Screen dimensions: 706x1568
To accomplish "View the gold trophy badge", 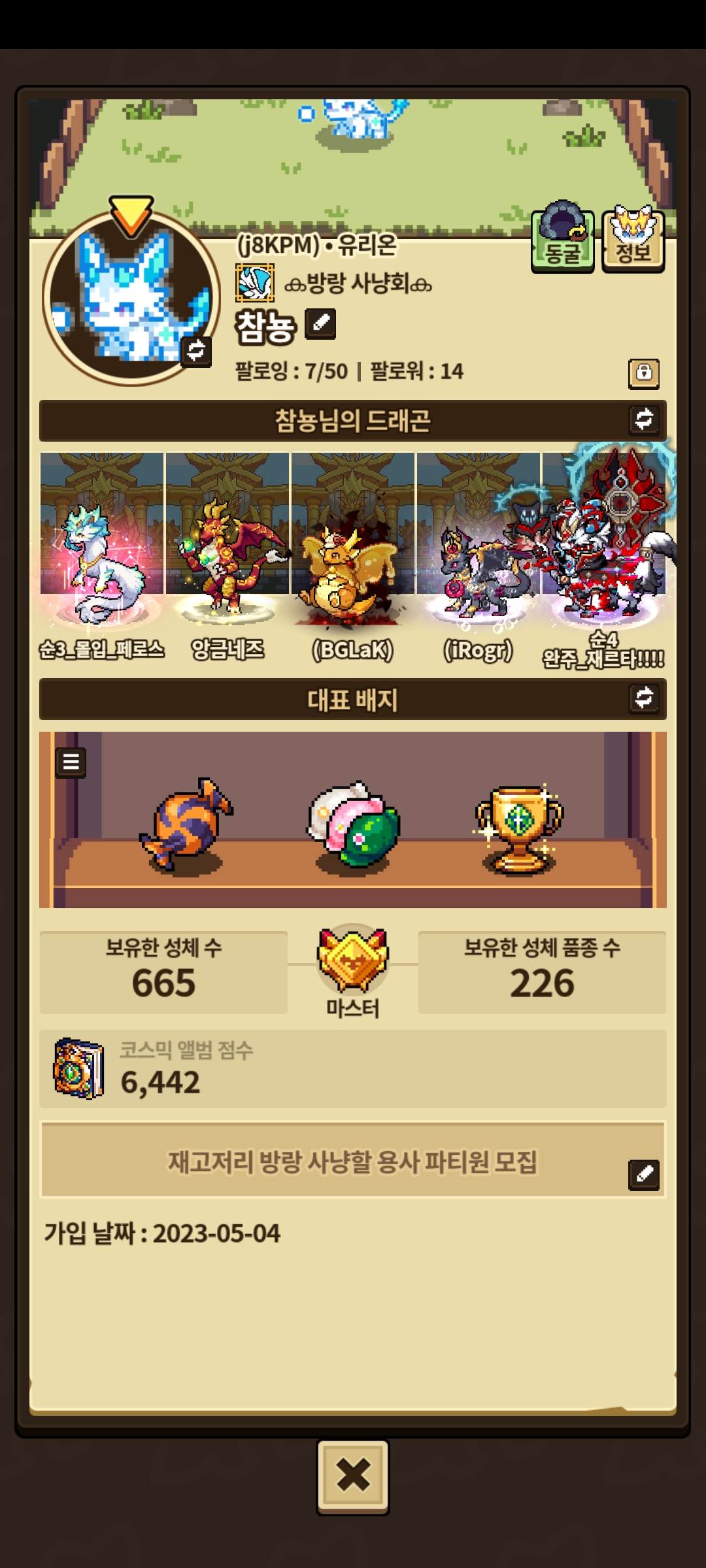I will (519, 828).
